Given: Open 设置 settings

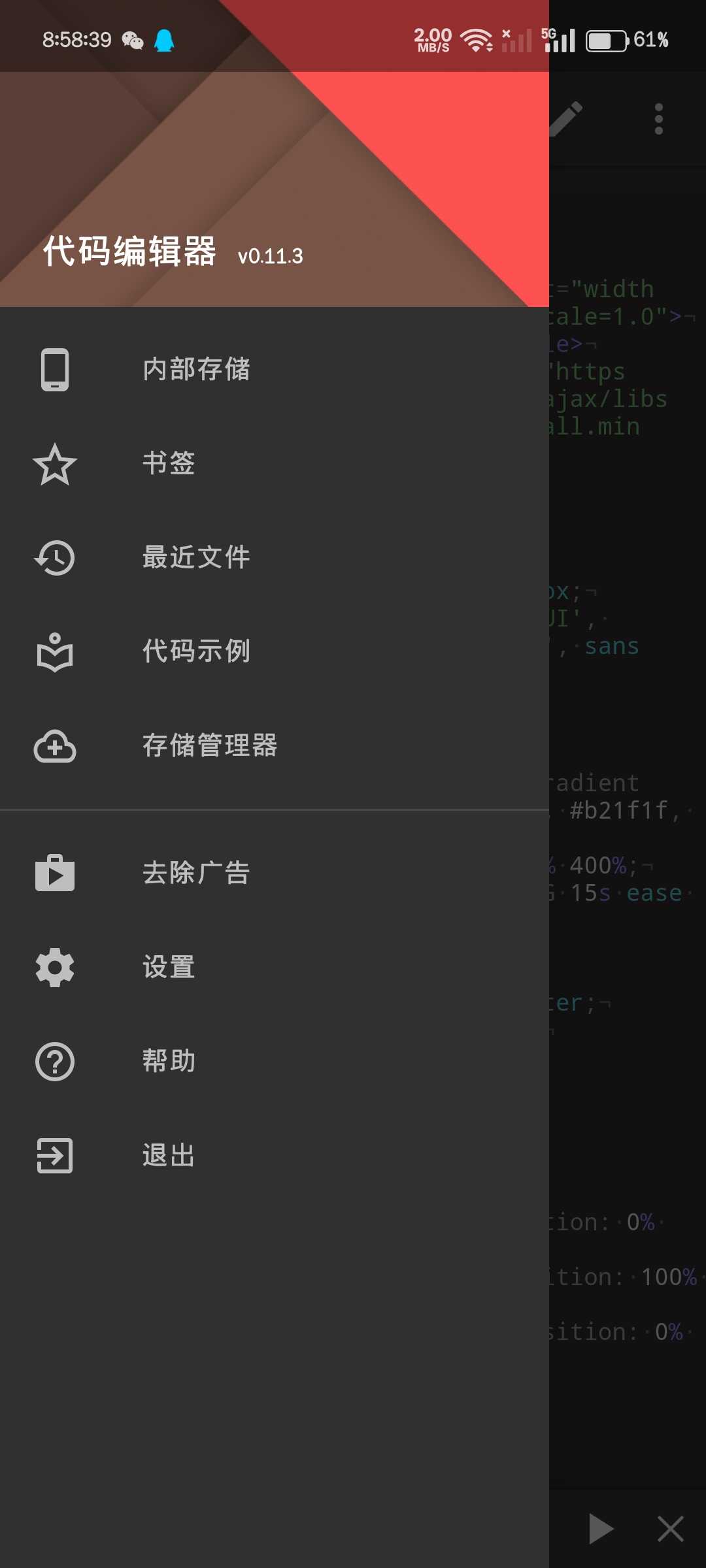Looking at the screenshot, I should (x=169, y=967).
